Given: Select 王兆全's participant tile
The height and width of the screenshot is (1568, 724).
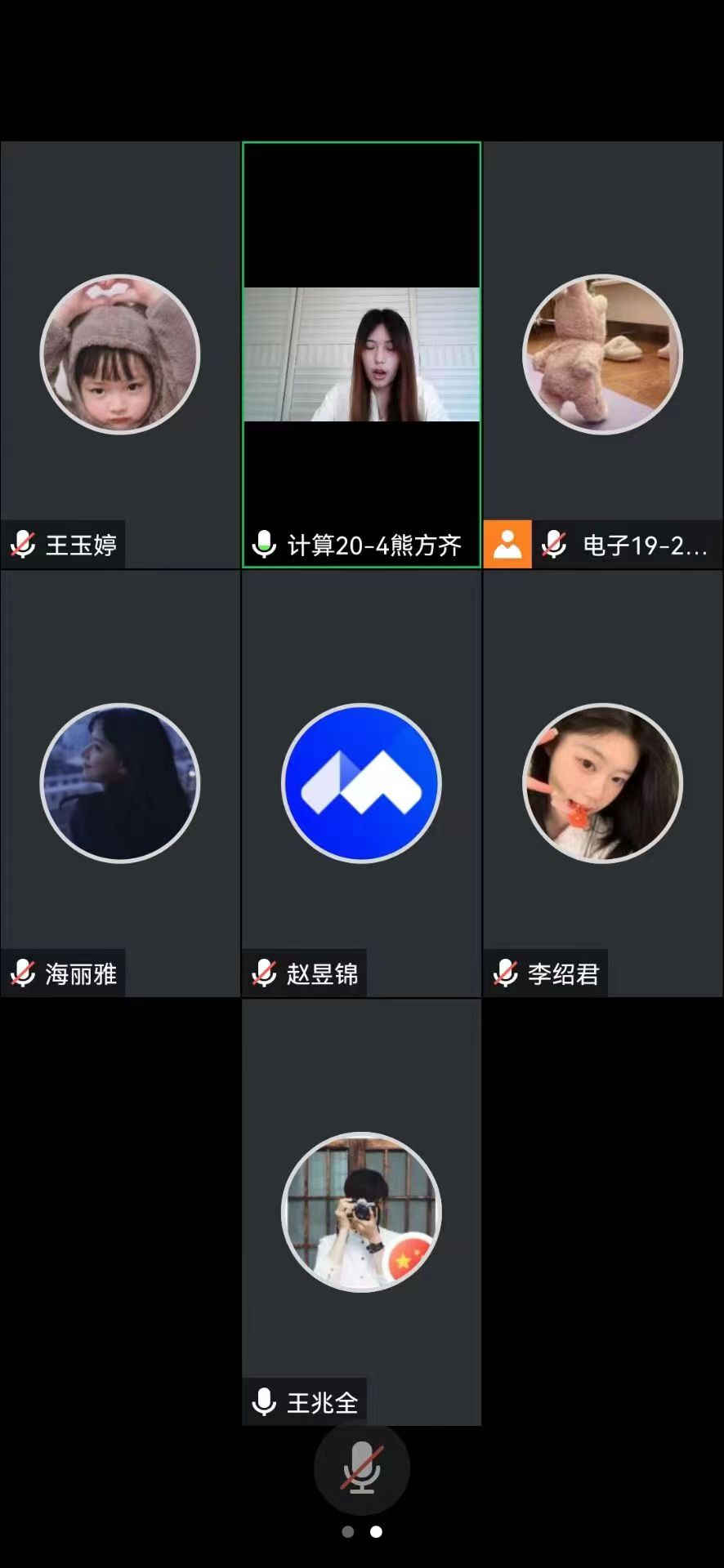Looking at the screenshot, I should [x=361, y=1211].
